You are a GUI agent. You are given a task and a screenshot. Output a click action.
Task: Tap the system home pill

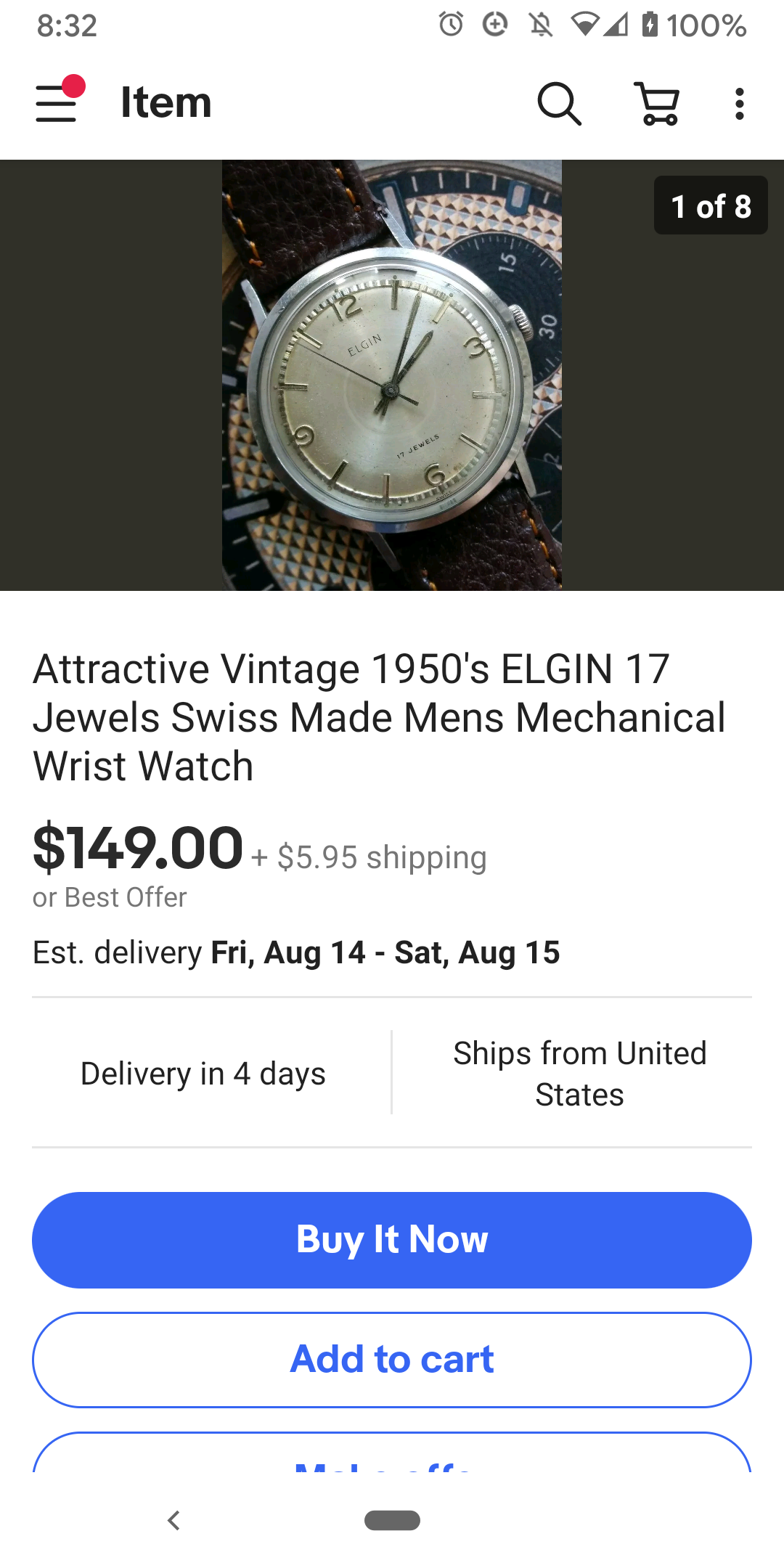392,1520
